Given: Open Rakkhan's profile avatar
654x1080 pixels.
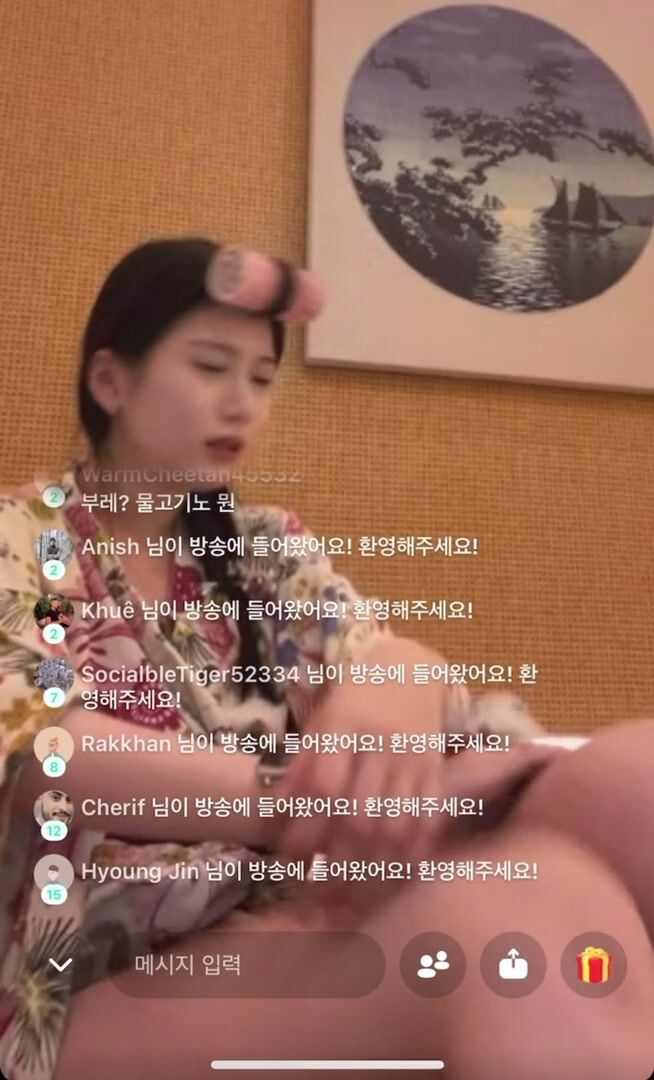Looking at the screenshot, I should tap(54, 746).
